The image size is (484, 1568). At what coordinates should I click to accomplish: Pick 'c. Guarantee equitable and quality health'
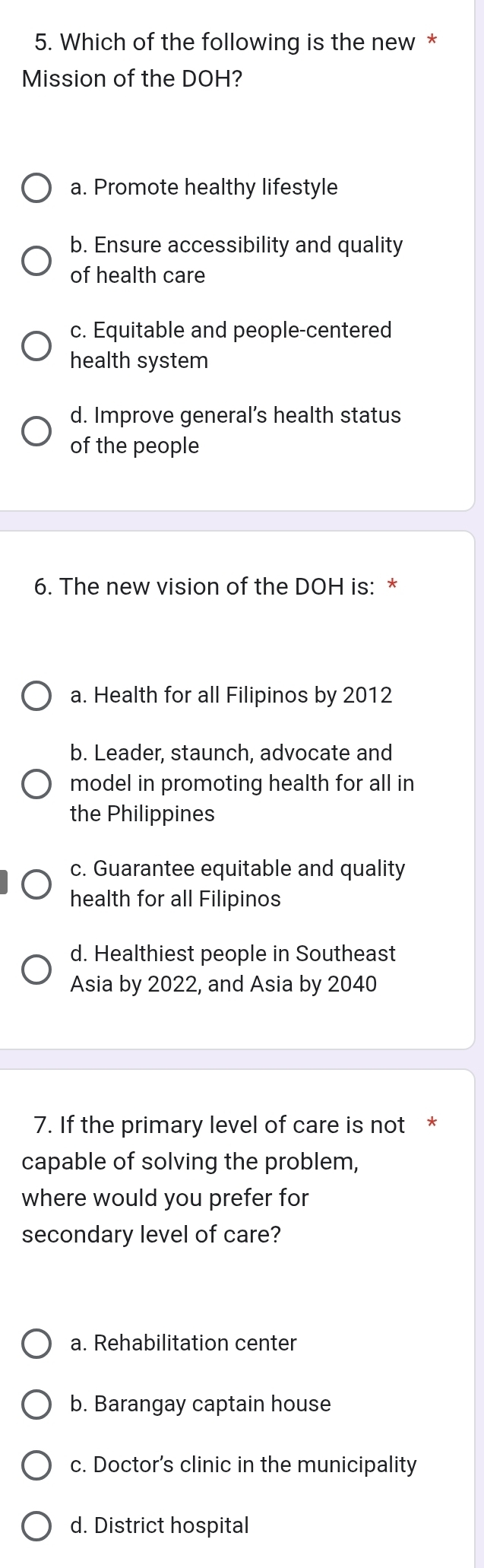coord(36,884)
